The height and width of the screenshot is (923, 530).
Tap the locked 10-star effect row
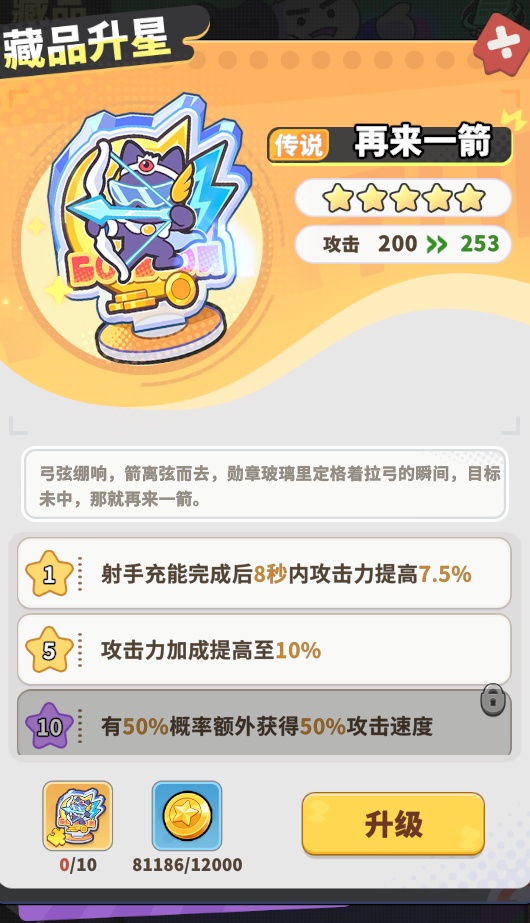coord(264,723)
